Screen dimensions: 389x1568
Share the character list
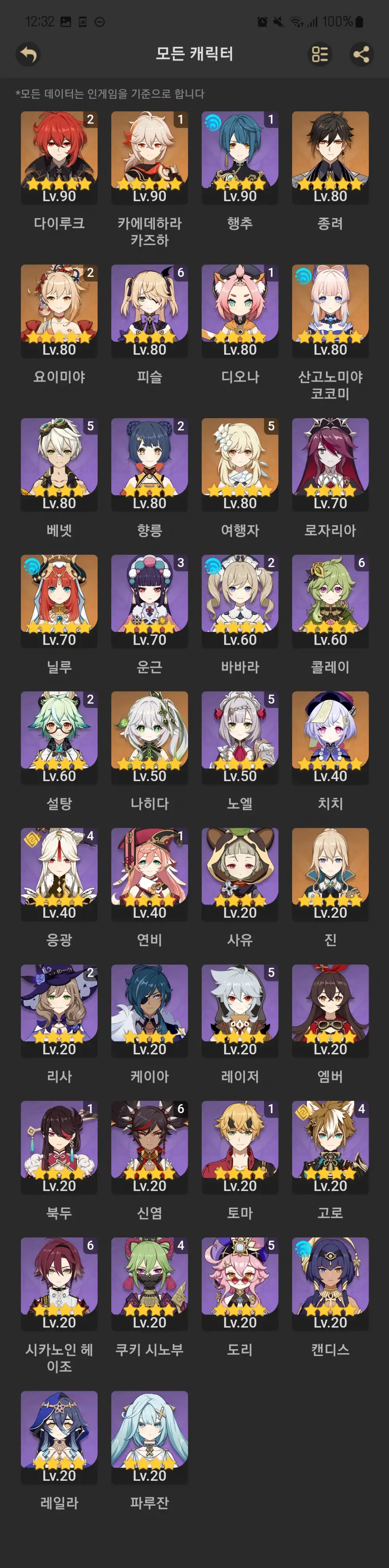pos(361,54)
